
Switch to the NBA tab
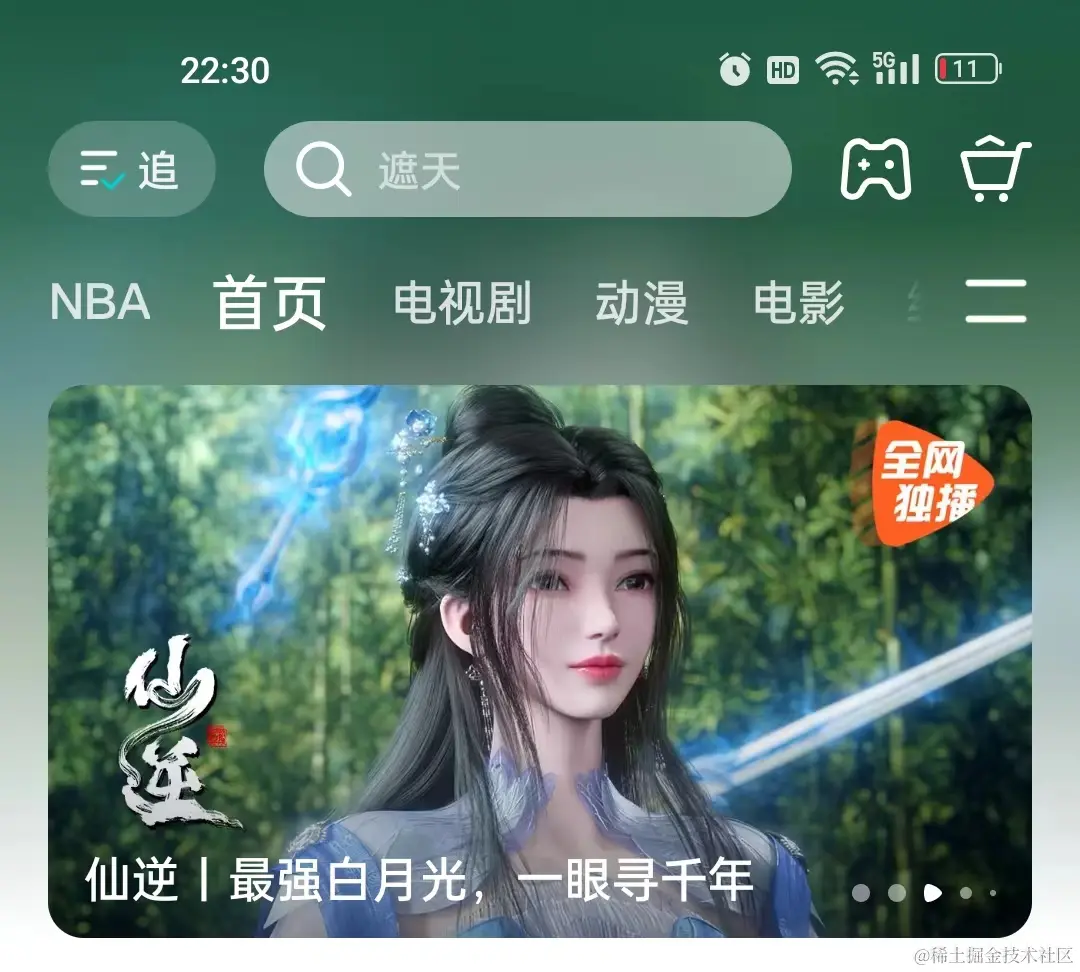(x=100, y=302)
